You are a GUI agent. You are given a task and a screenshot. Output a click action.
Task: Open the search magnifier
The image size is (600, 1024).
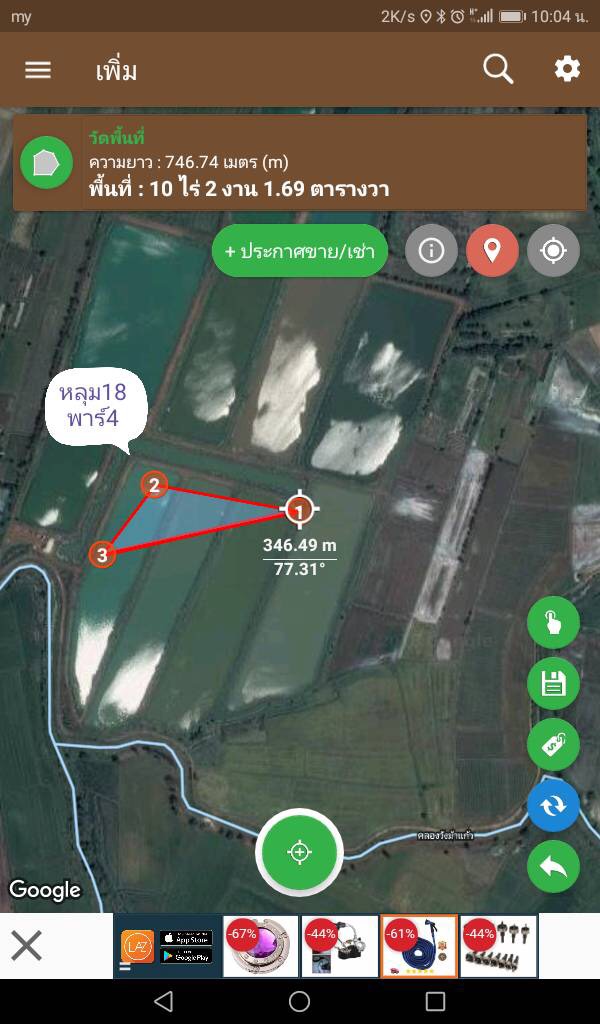point(498,69)
